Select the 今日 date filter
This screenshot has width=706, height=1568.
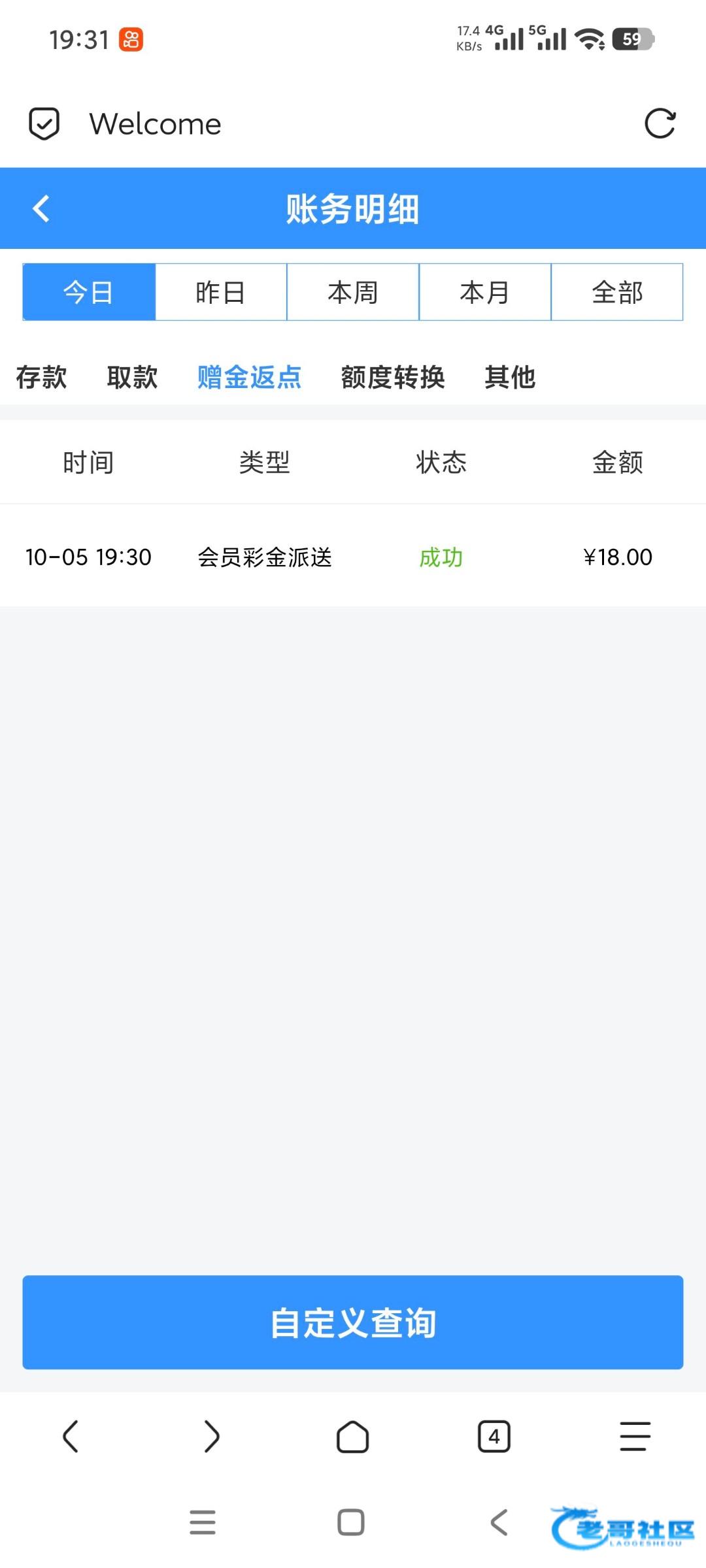coord(89,292)
